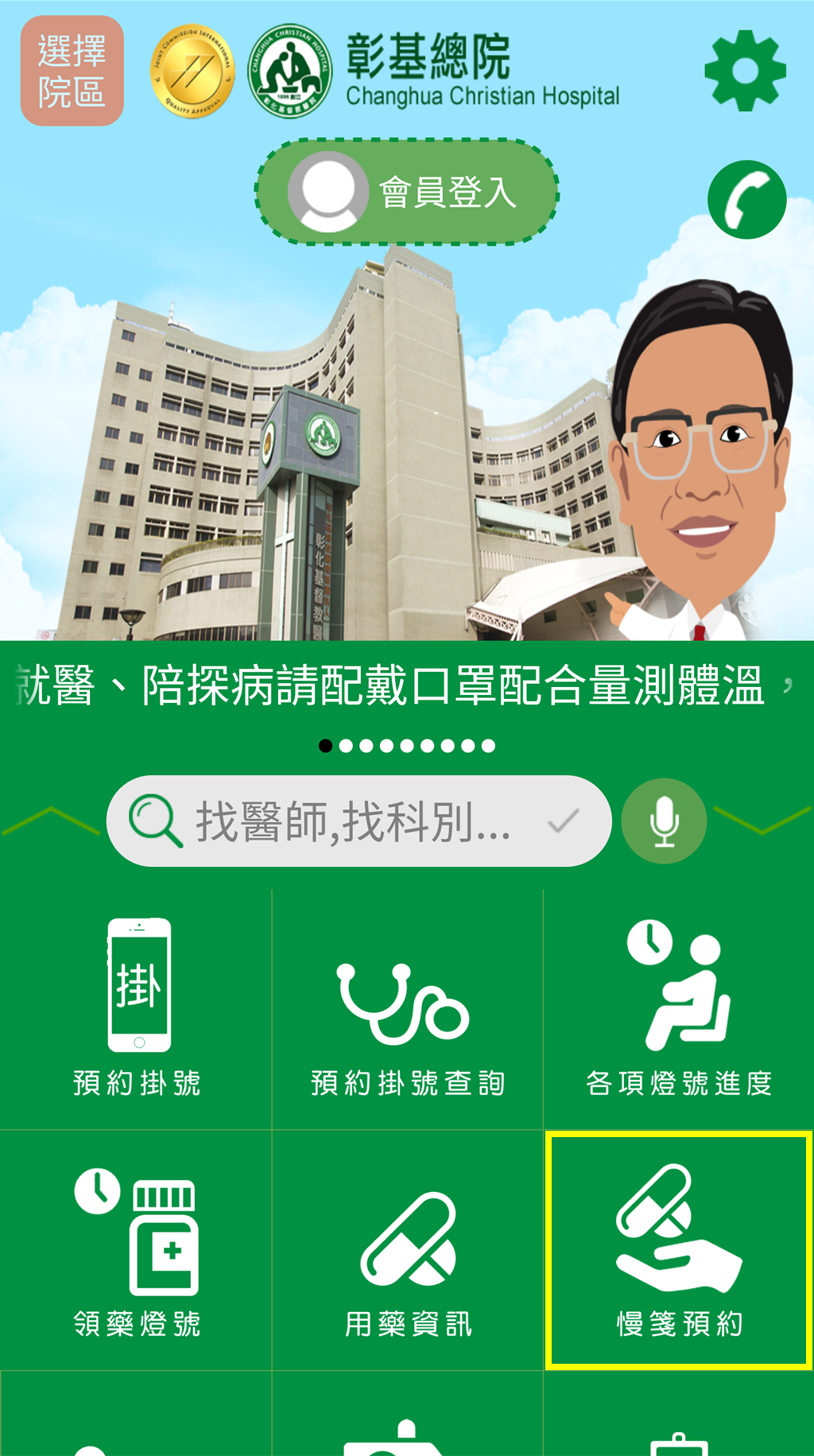Open the settings gear icon
Screen dimensions: 814x1456
pyautogui.click(x=745, y=71)
